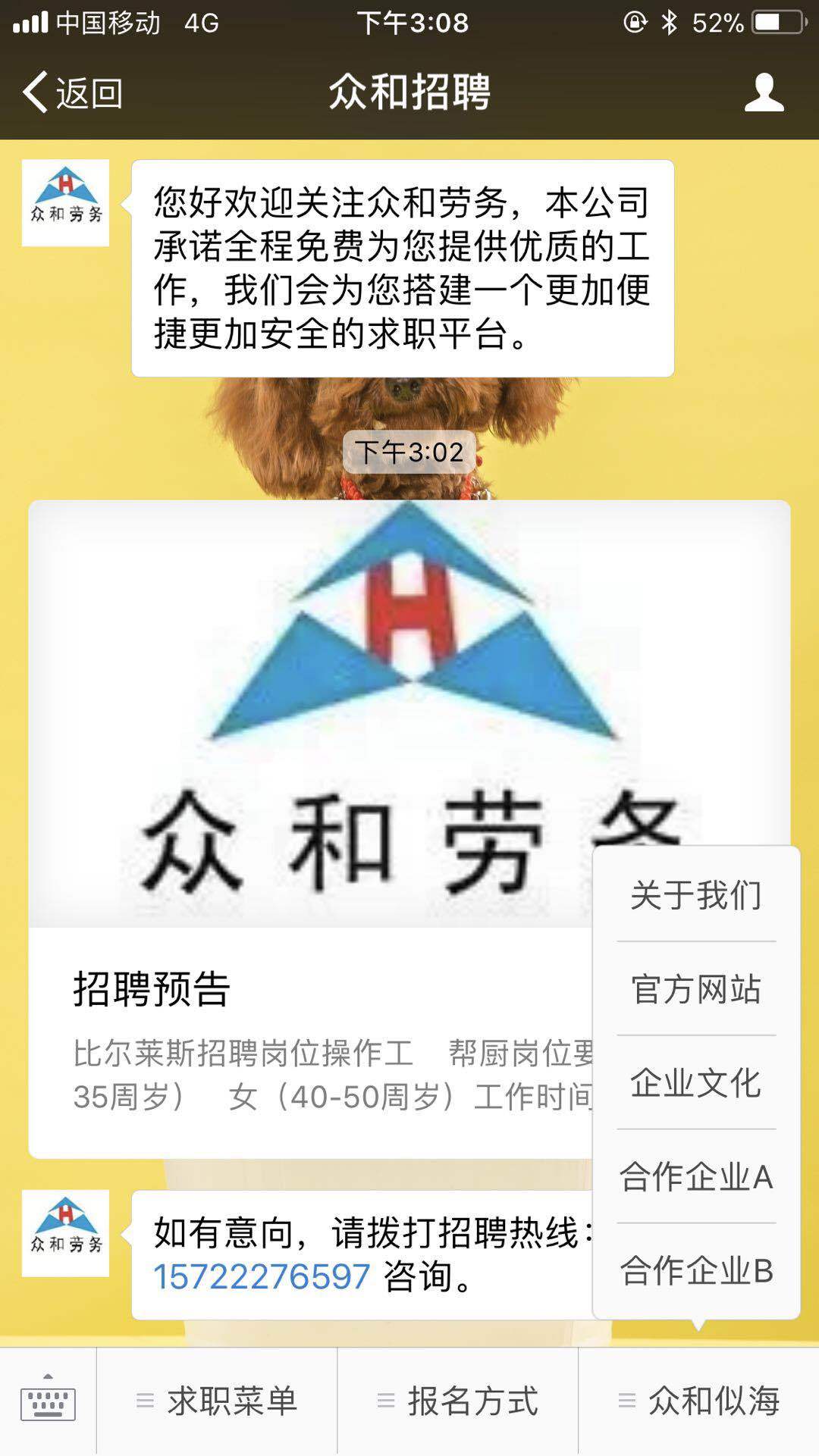Open 合作企业B menu item
This screenshot has width=819, height=1456.
(x=696, y=1270)
